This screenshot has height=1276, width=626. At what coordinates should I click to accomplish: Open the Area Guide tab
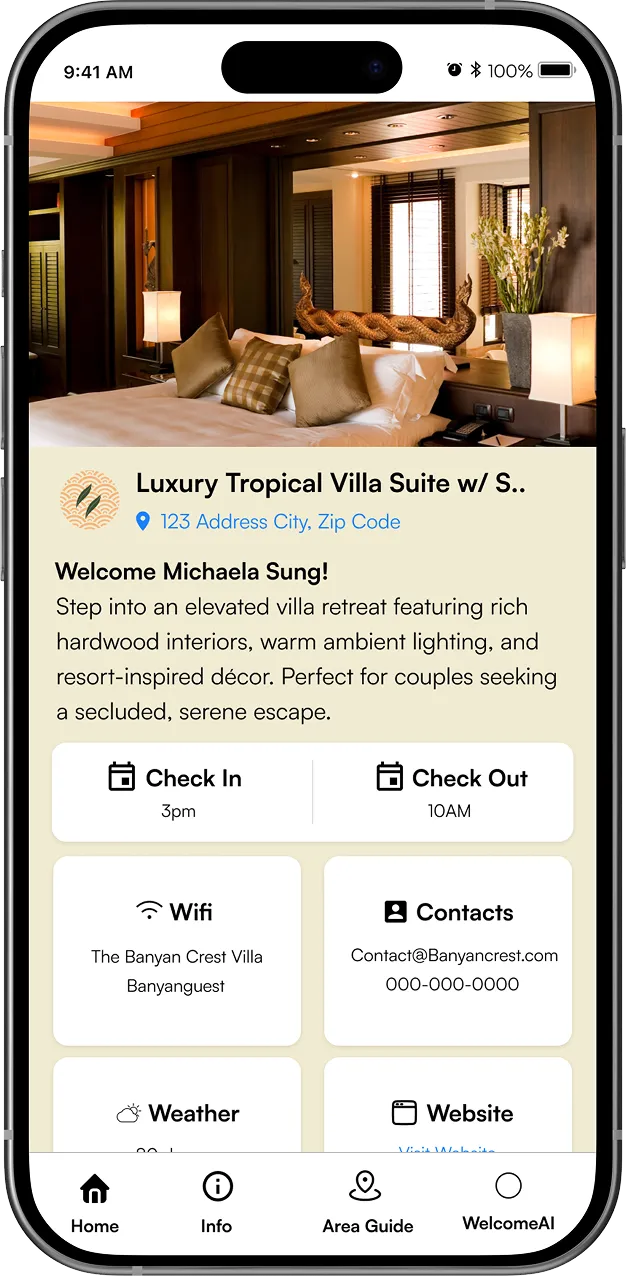click(367, 1203)
